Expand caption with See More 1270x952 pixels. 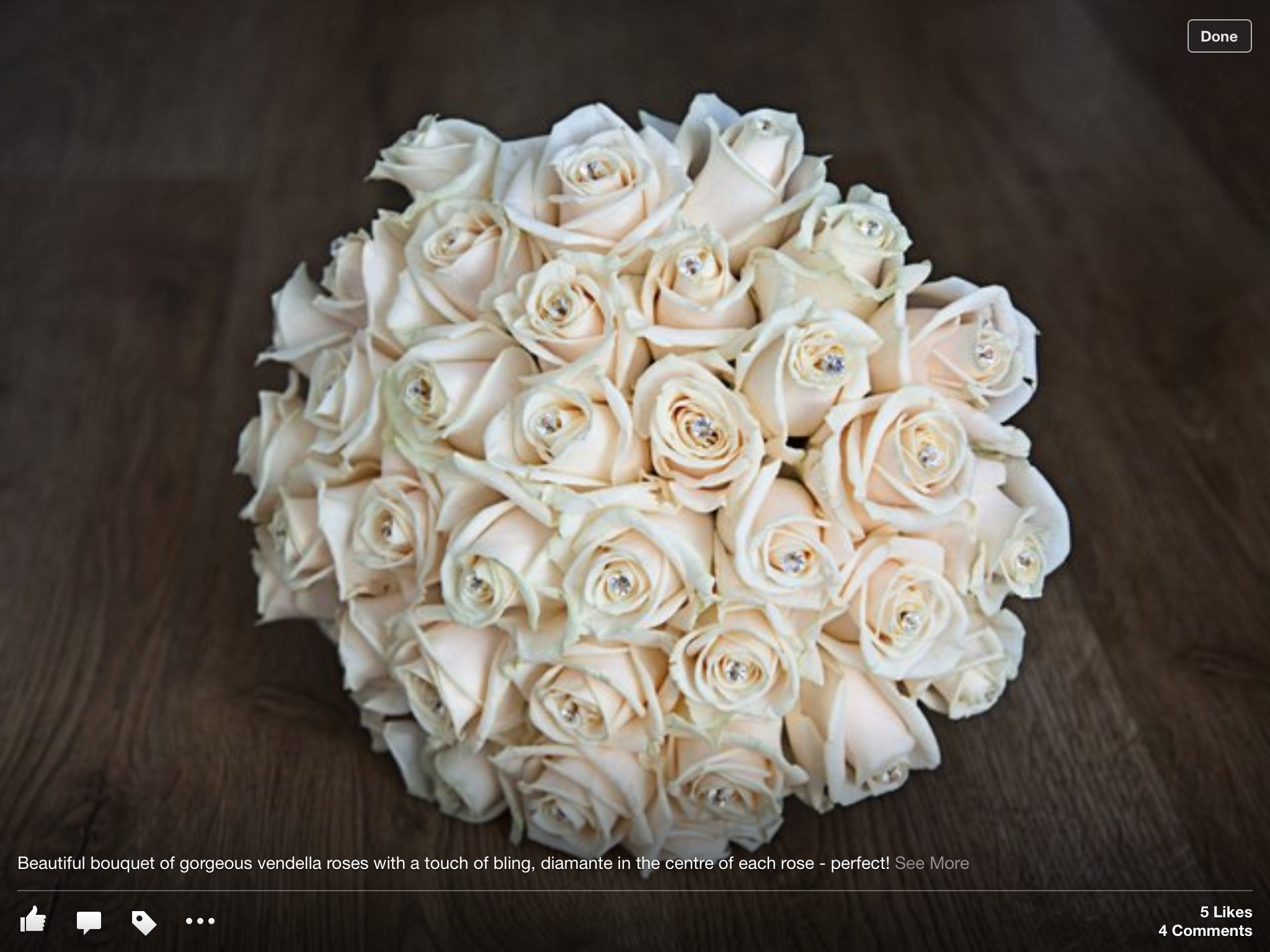pos(931,863)
